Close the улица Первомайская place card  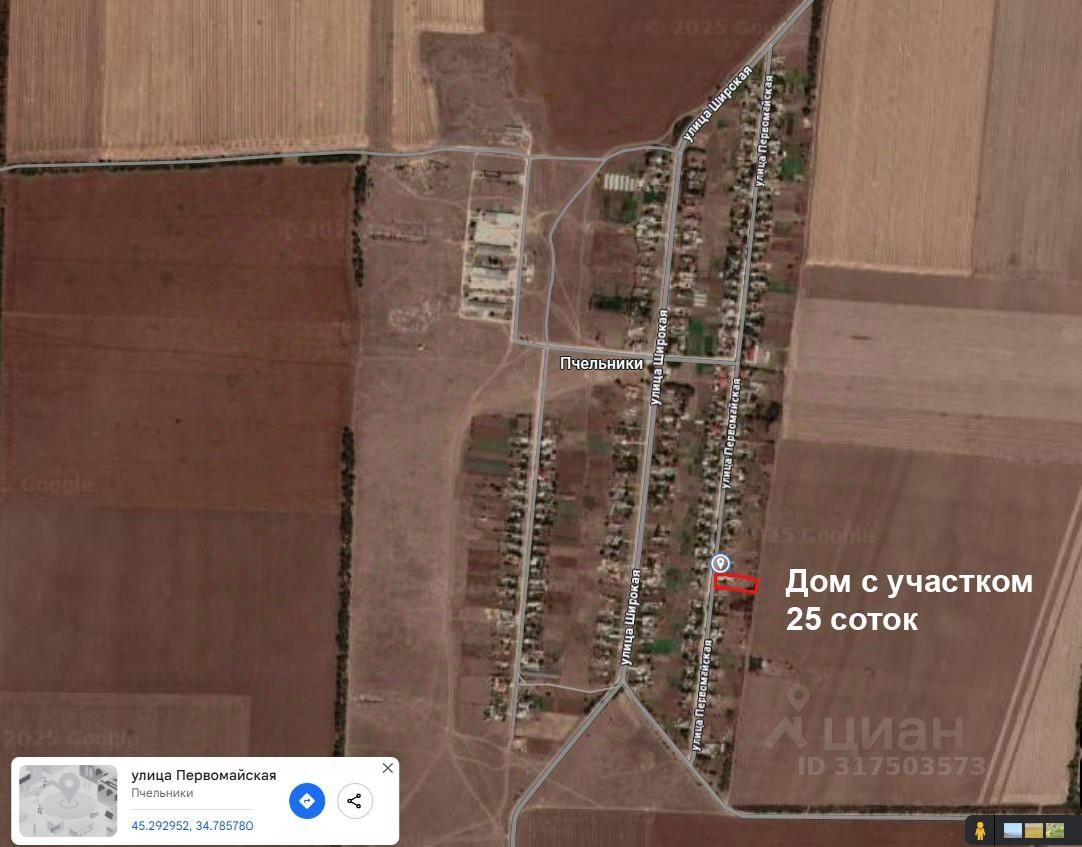click(387, 768)
